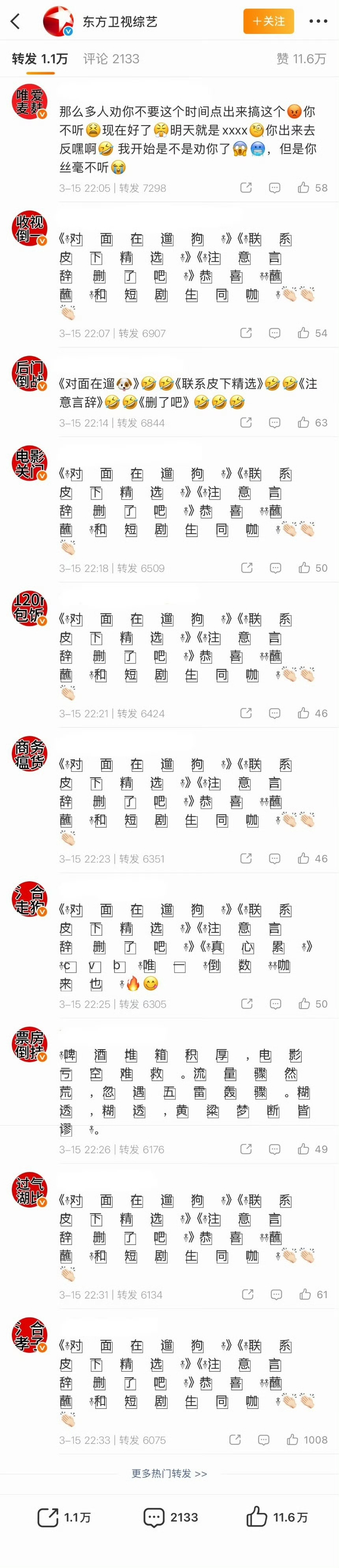Comment on the 3-15 22:23 repost

click(274, 858)
